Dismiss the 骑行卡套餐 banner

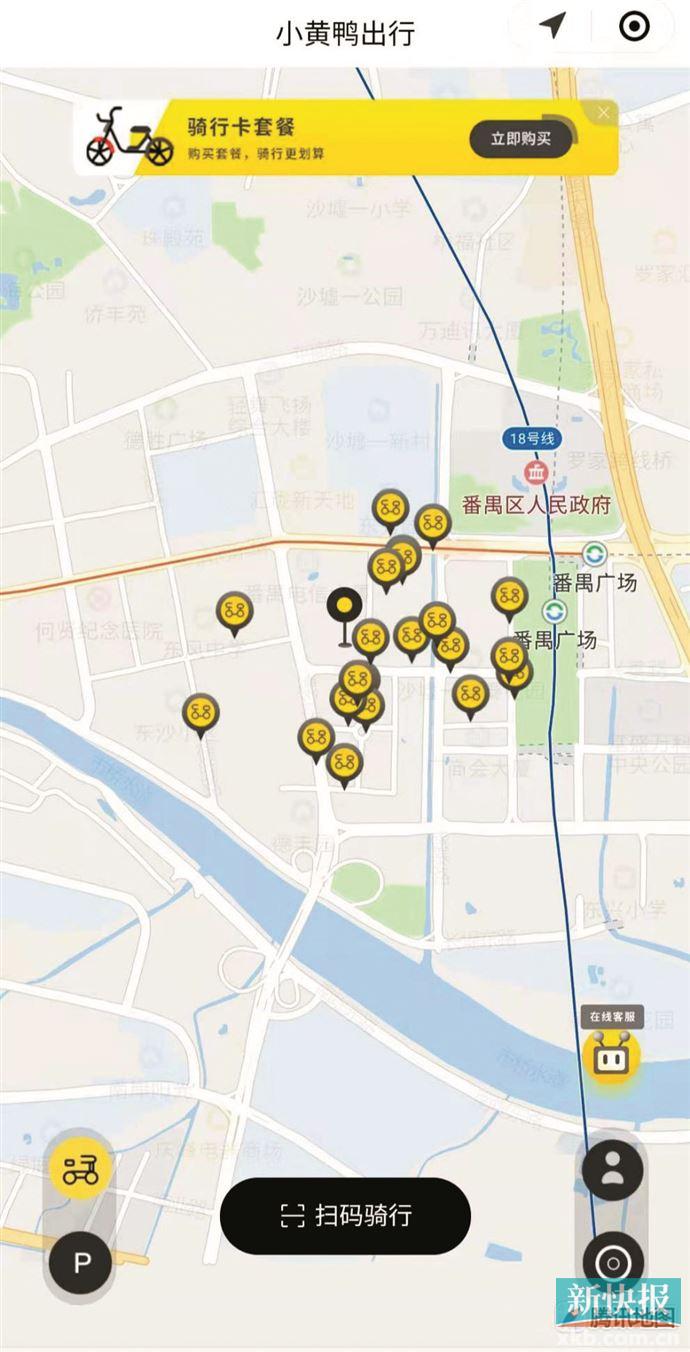604,113
